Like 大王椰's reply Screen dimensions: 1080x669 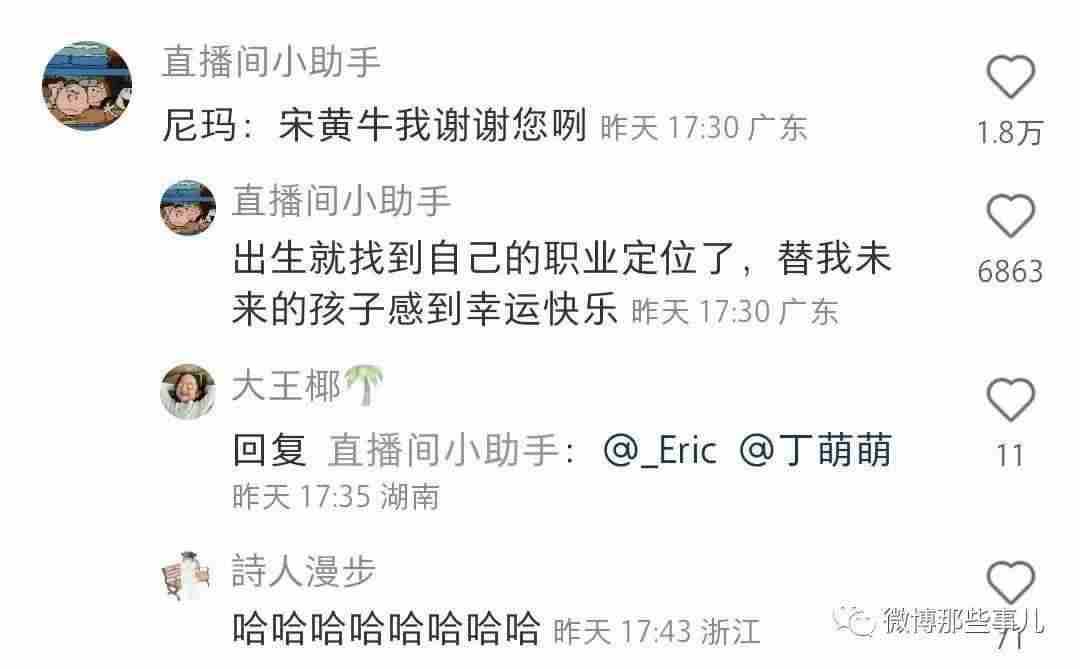point(1010,401)
